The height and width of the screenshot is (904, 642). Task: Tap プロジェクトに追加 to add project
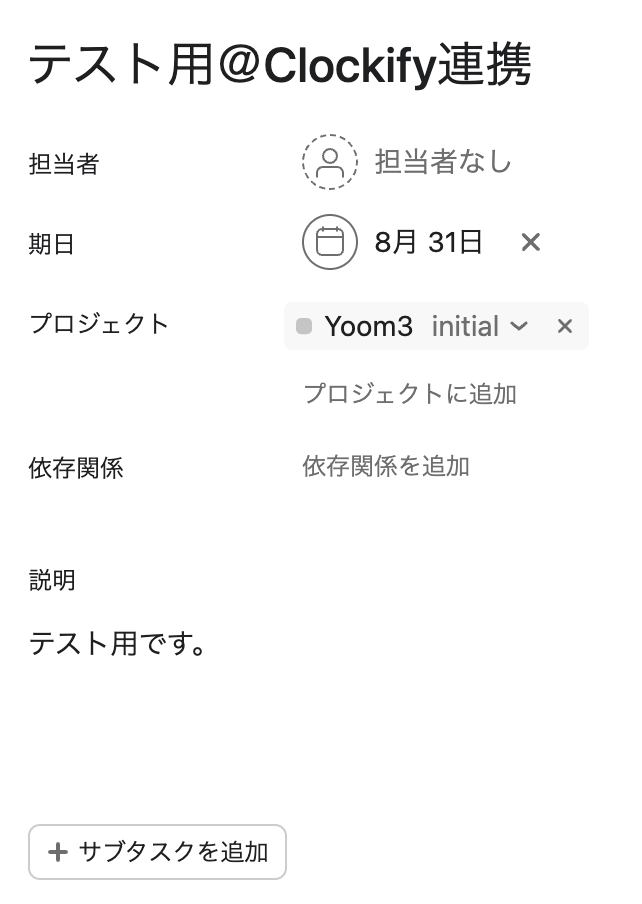[409, 393]
